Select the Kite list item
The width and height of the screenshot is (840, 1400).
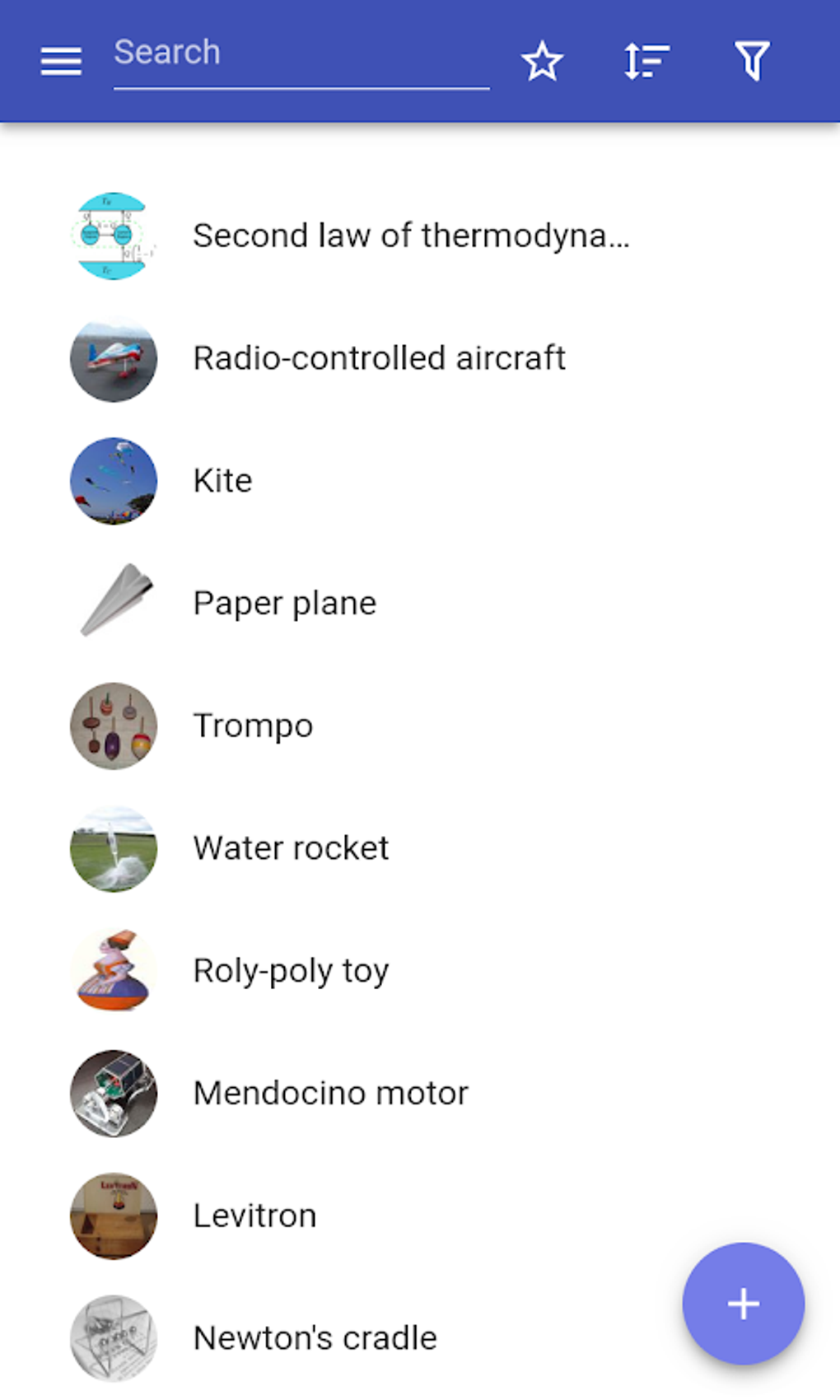[x=222, y=481]
